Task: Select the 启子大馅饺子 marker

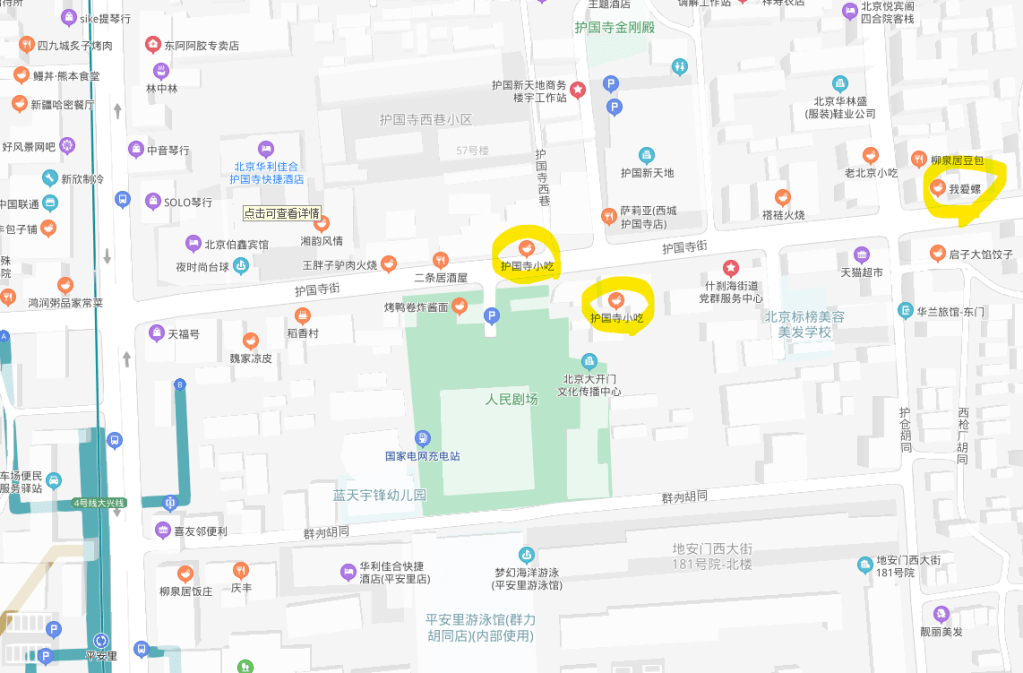Action: click(x=937, y=253)
